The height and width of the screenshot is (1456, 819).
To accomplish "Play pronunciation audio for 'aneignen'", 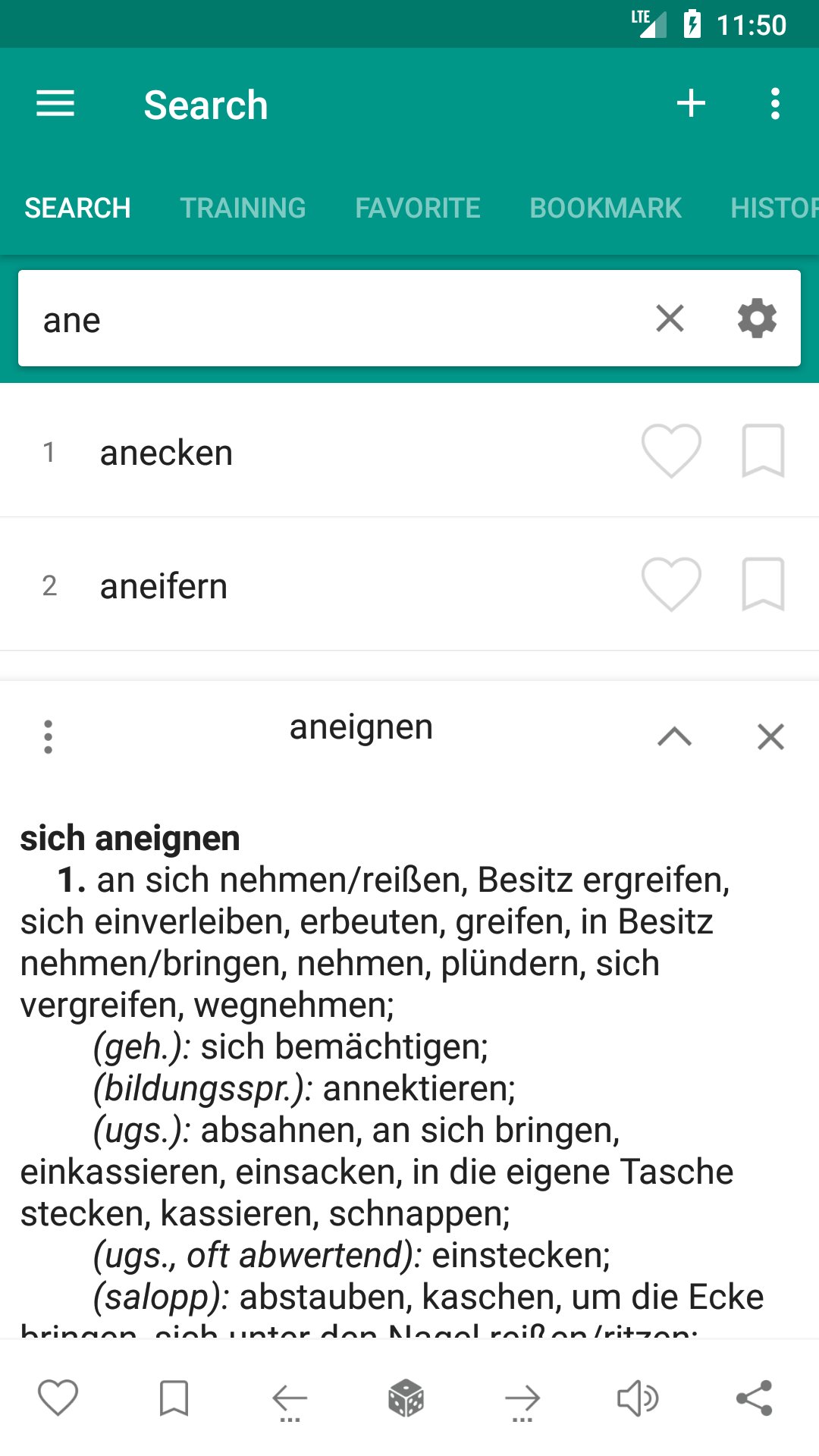I will (x=638, y=1398).
